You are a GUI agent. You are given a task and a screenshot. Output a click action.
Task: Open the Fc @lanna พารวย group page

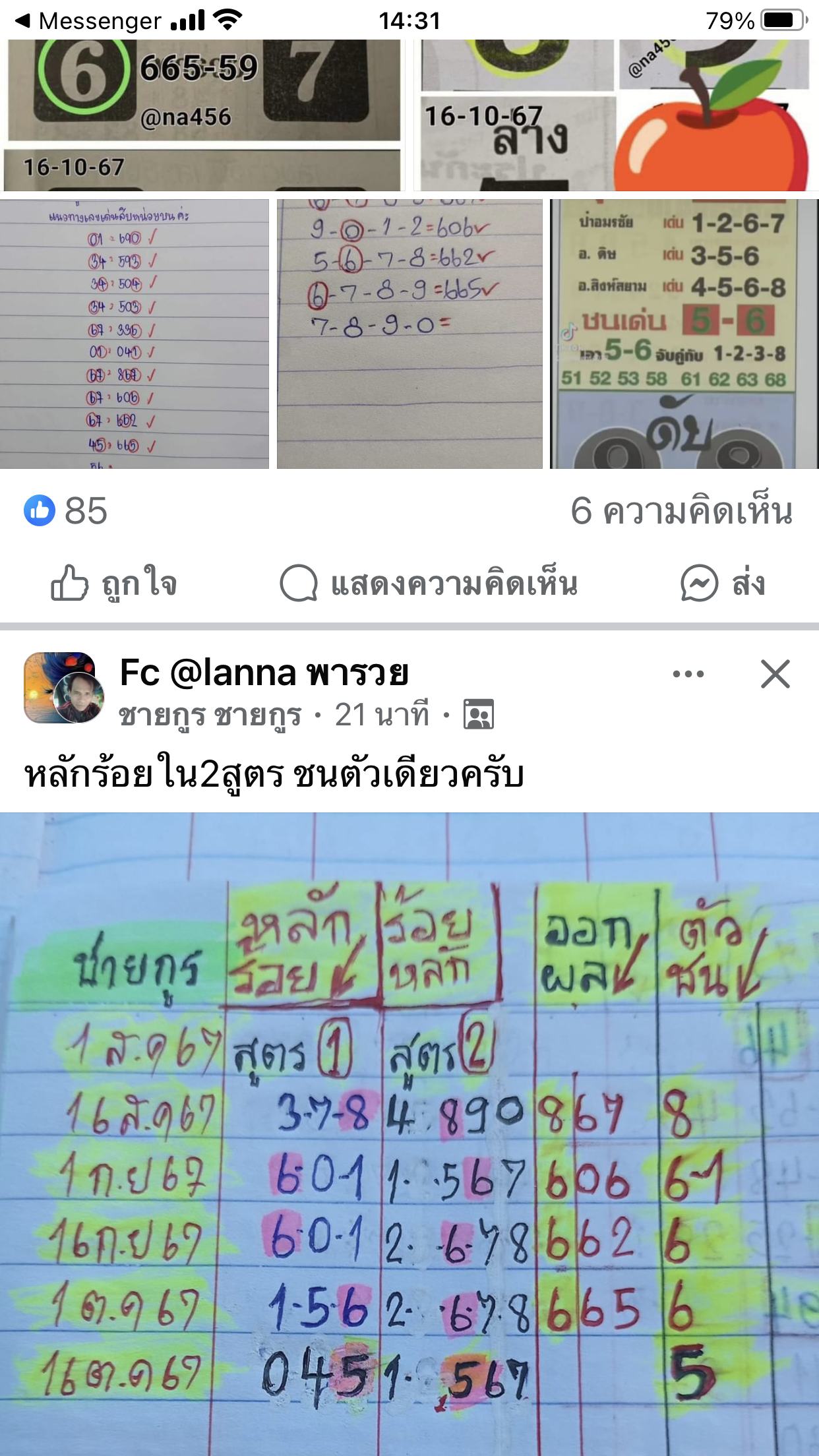[264, 673]
